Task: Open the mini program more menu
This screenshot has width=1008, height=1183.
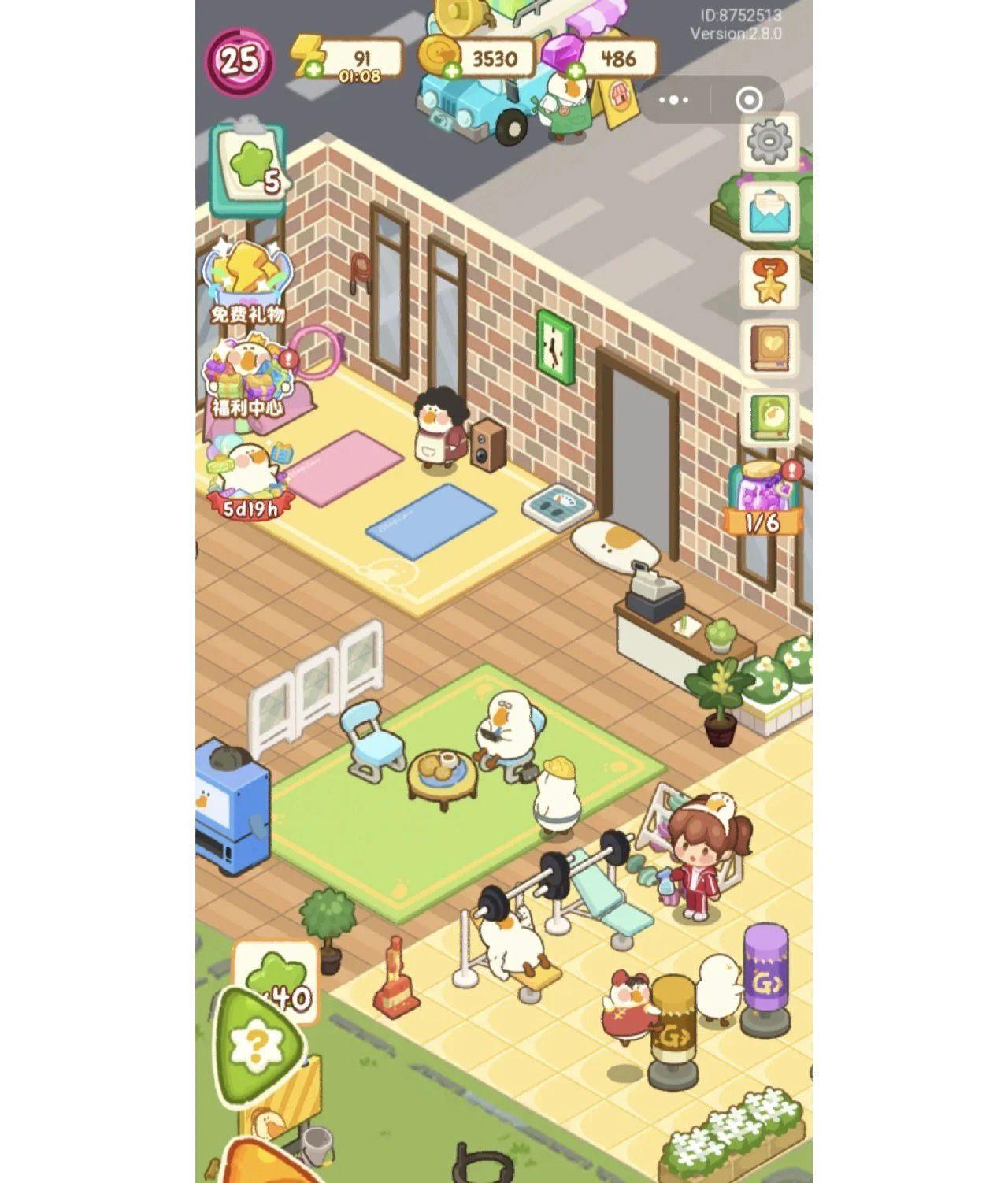Action: pos(674,100)
